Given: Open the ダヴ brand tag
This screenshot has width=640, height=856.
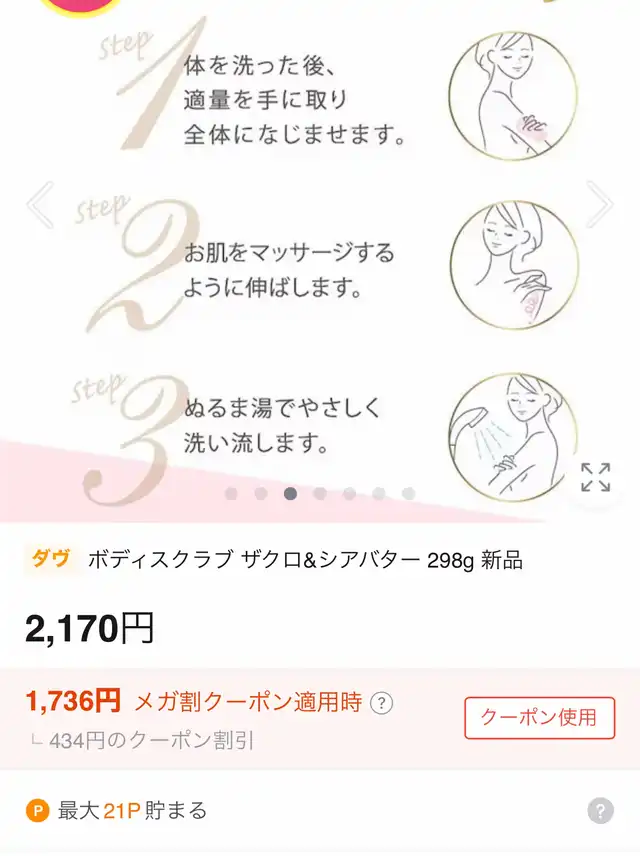Looking at the screenshot, I should point(51,560).
